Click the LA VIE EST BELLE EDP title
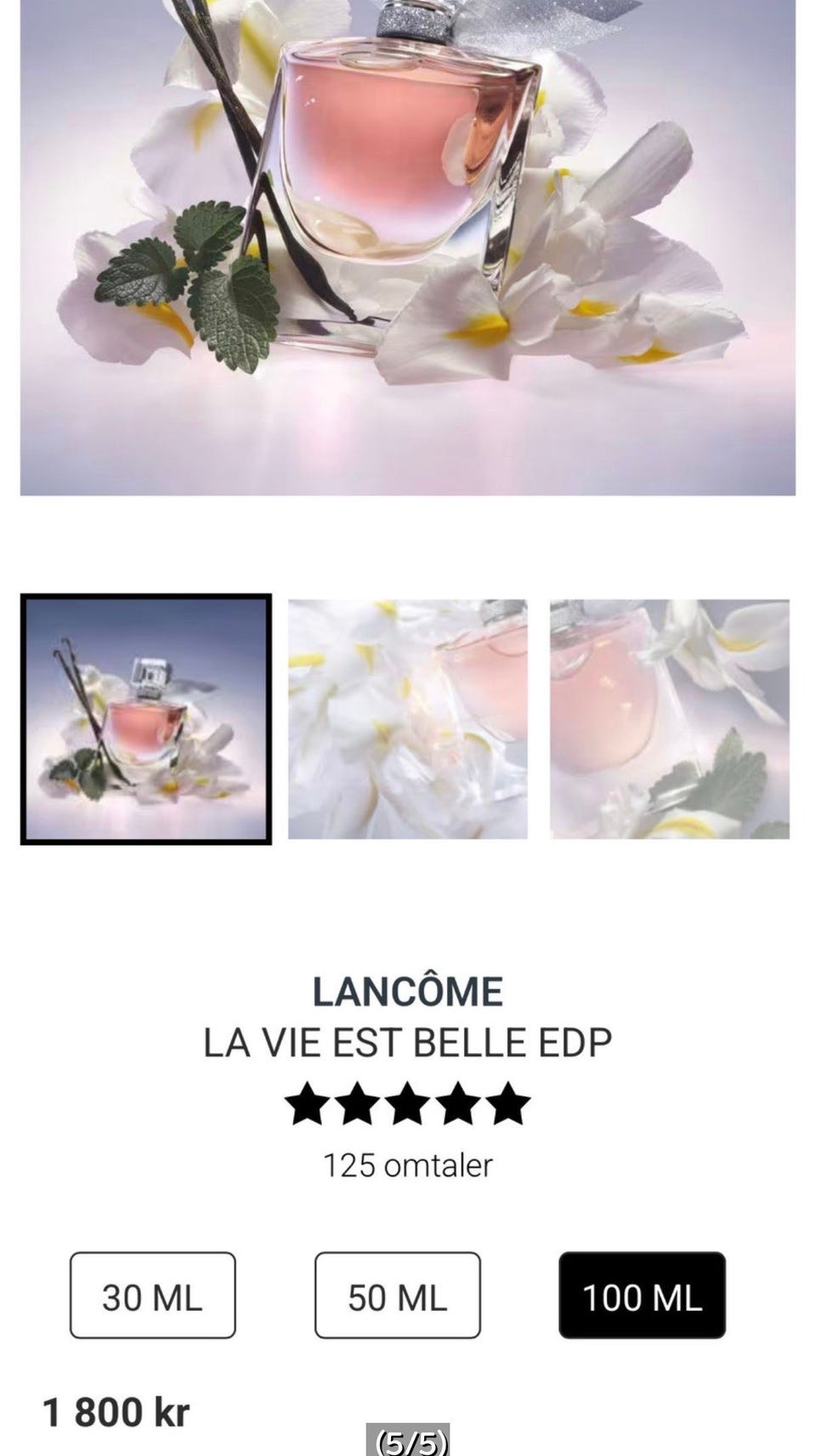 coord(406,1042)
